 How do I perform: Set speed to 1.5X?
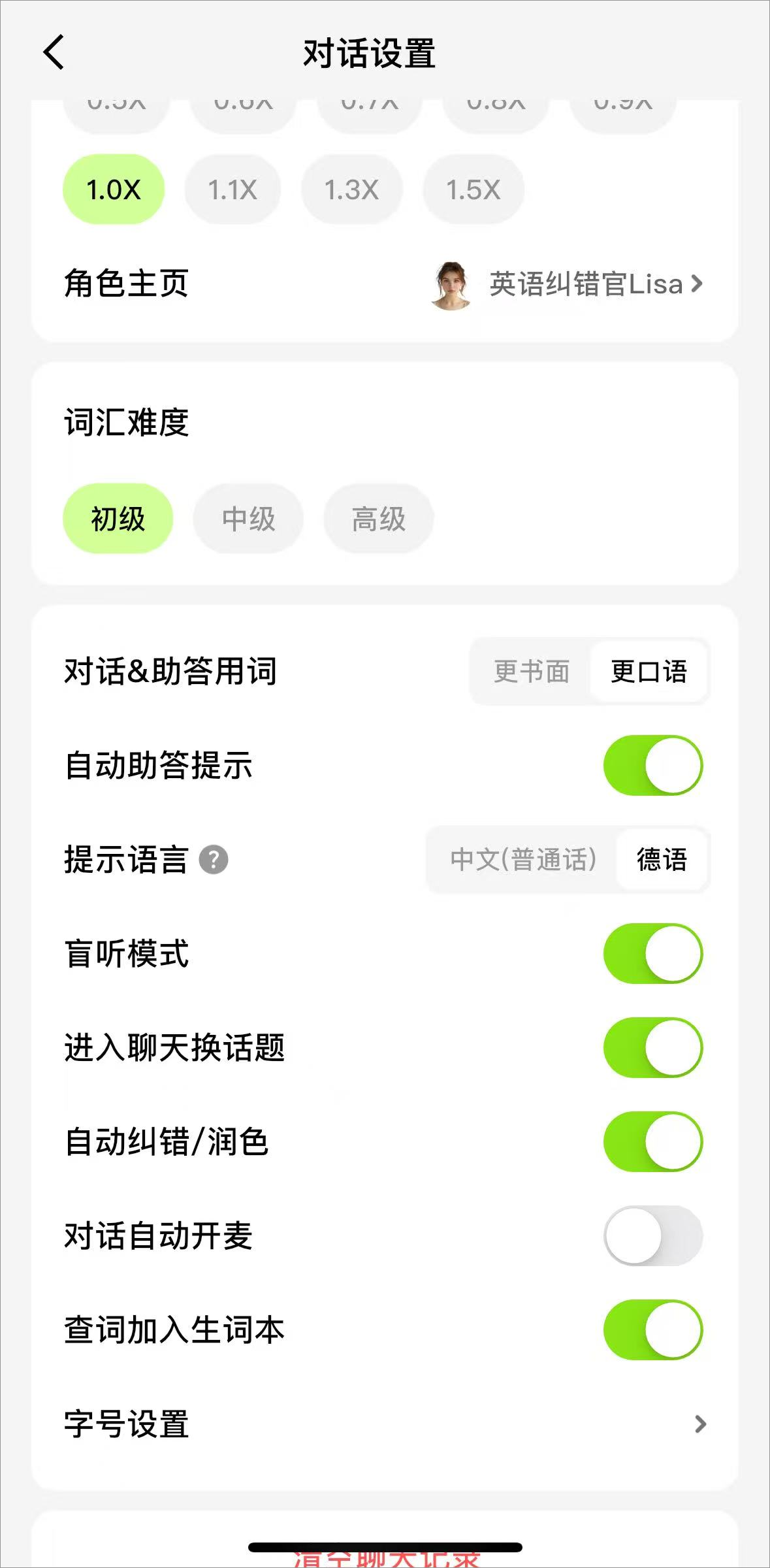[473, 189]
